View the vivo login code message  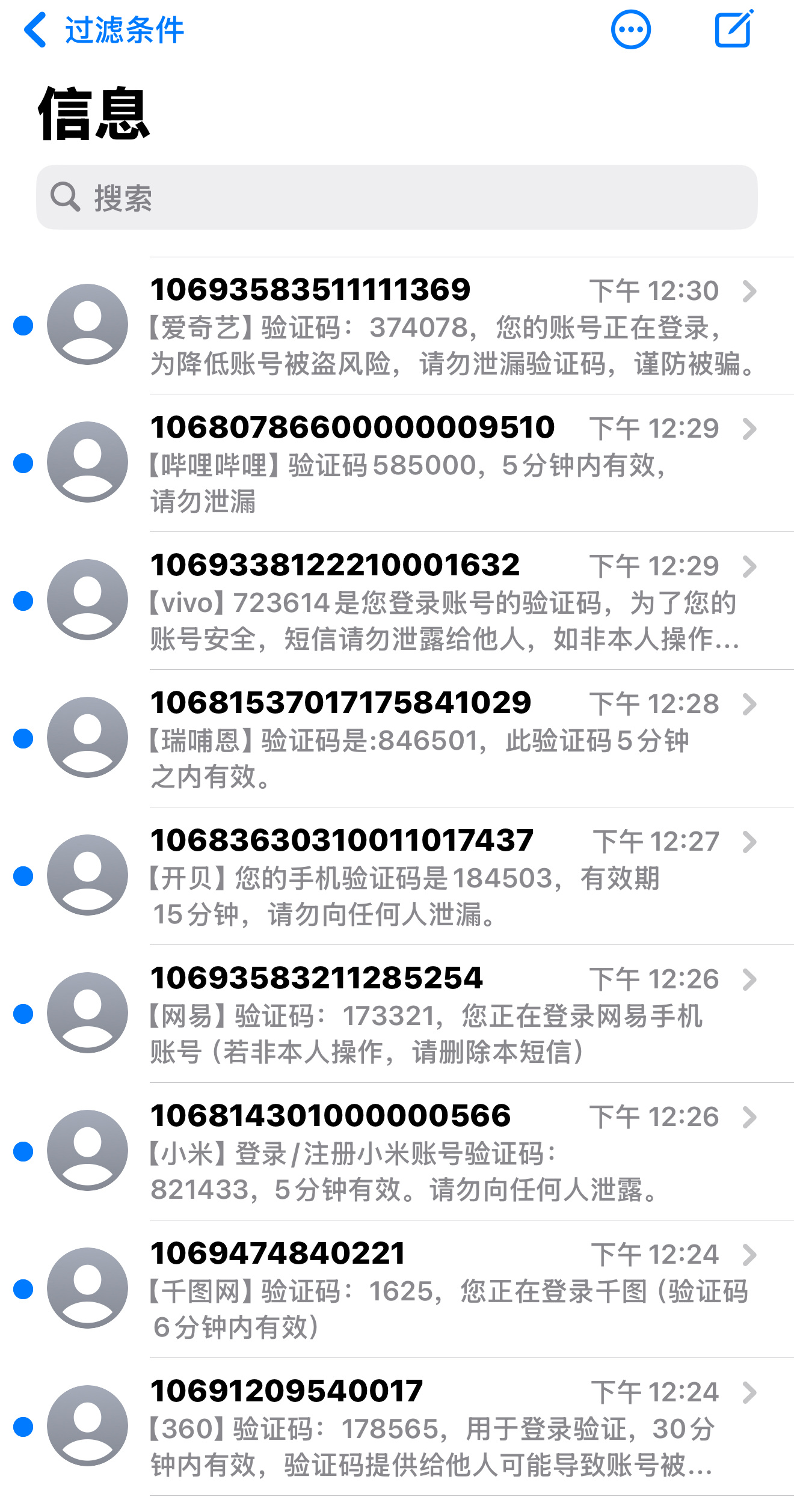(397, 601)
